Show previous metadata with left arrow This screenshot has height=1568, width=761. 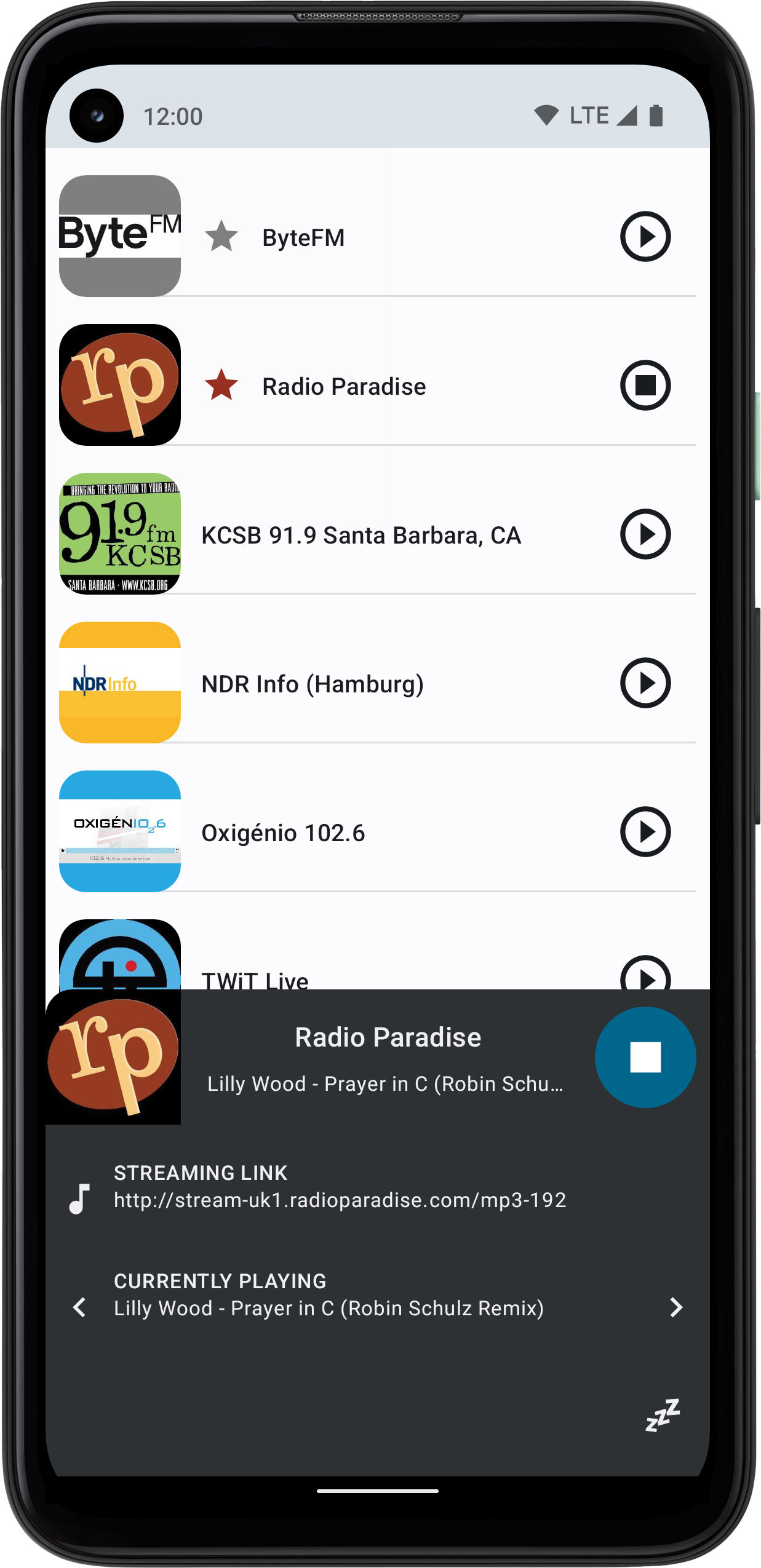[x=80, y=1307]
